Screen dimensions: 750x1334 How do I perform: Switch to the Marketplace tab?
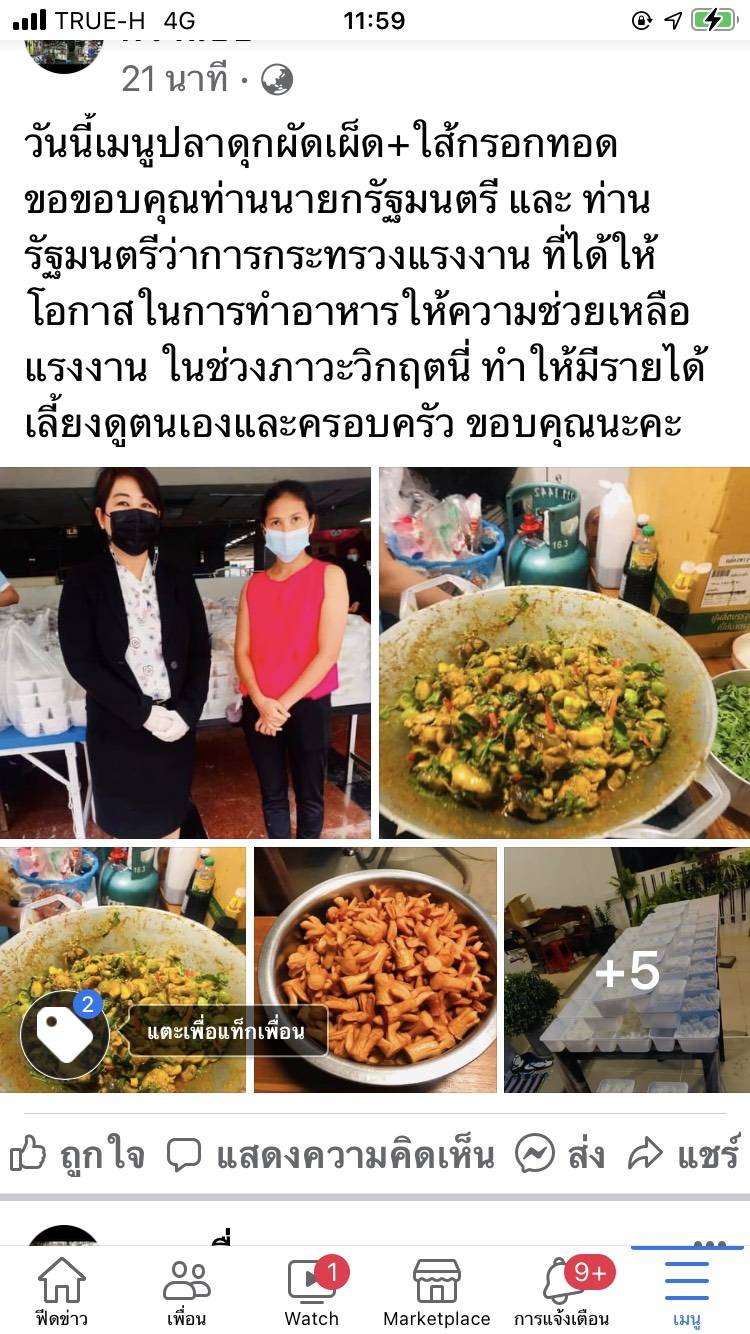pyautogui.click(x=437, y=1291)
